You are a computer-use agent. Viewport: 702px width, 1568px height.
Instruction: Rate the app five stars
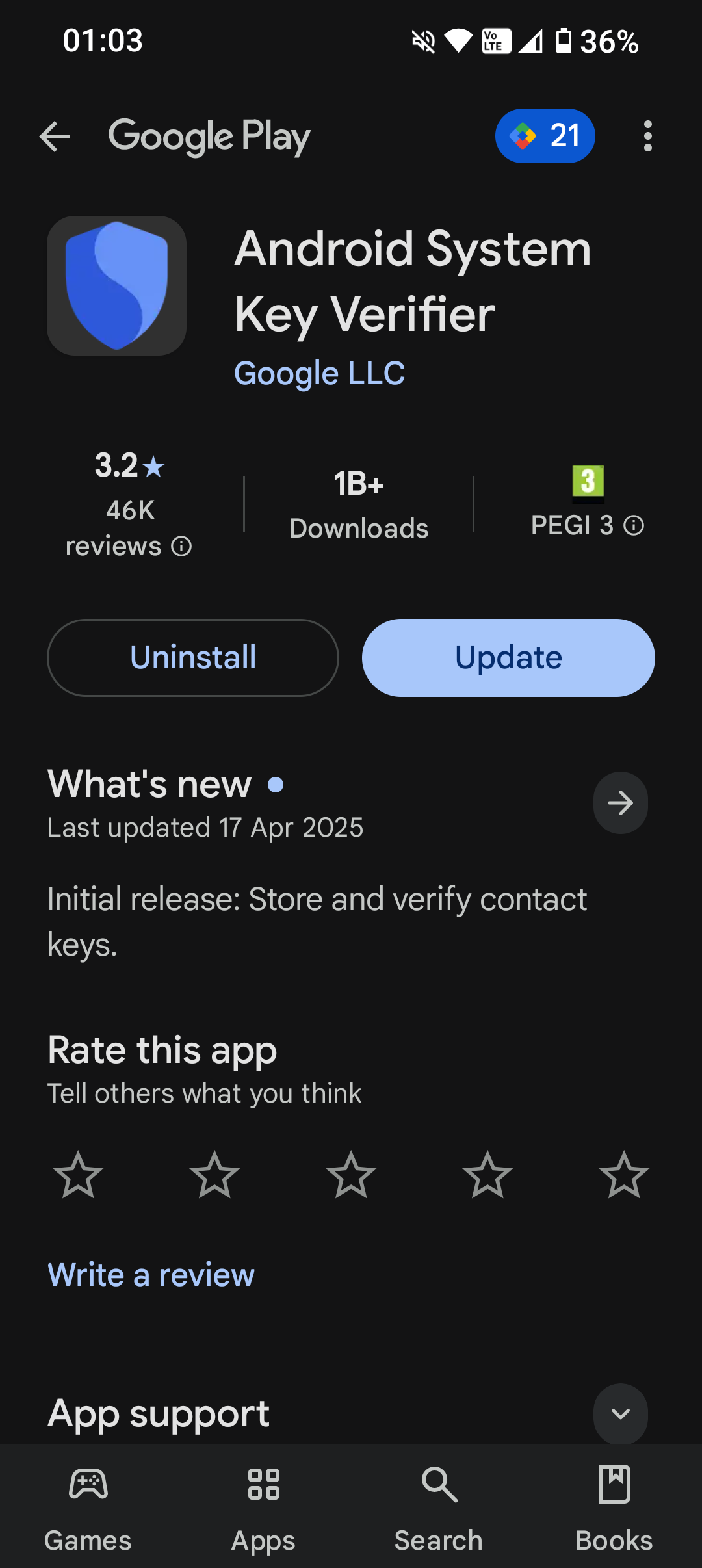[x=624, y=1175]
